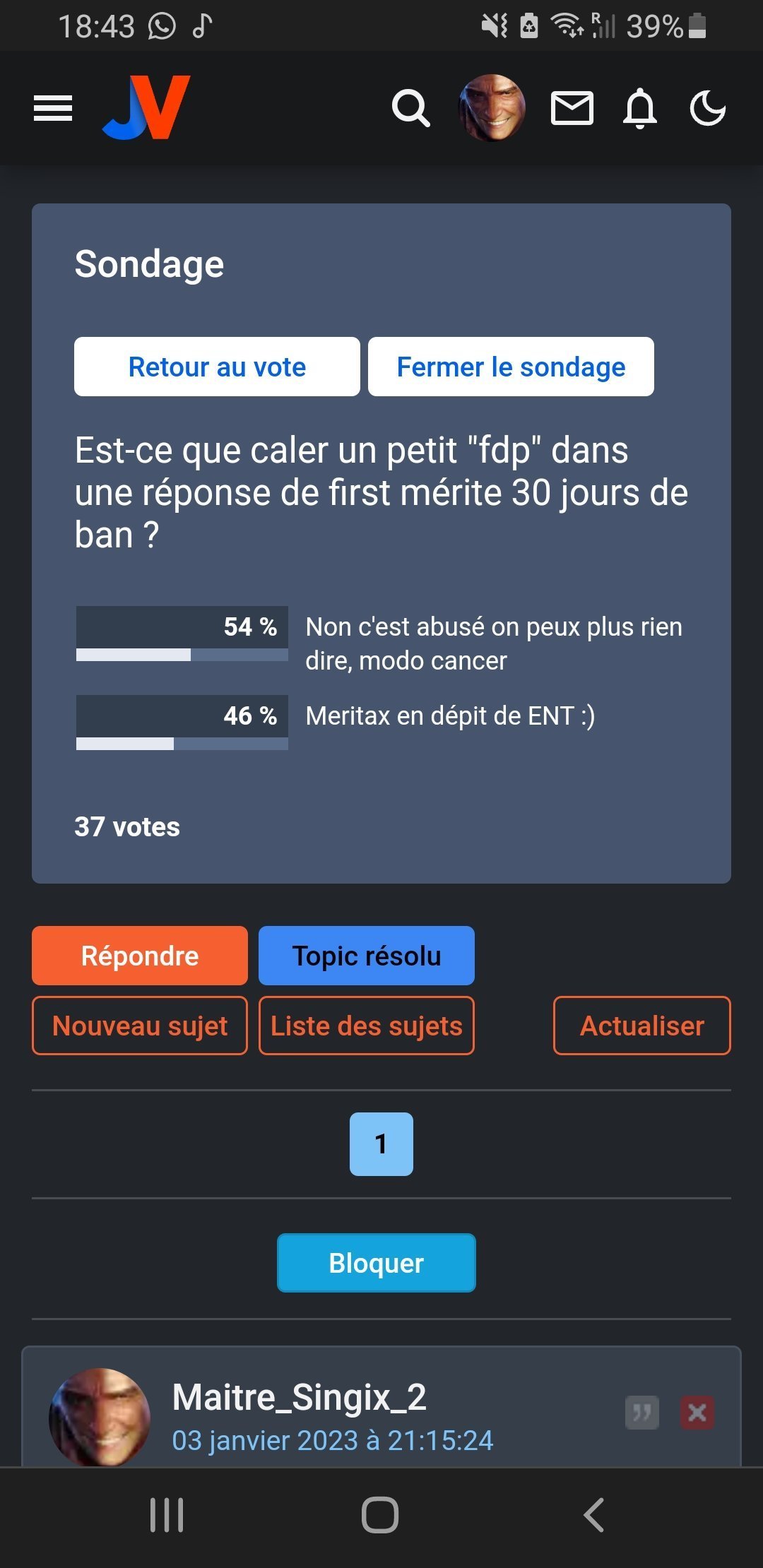Go back with the system back button

tap(593, 1515)
